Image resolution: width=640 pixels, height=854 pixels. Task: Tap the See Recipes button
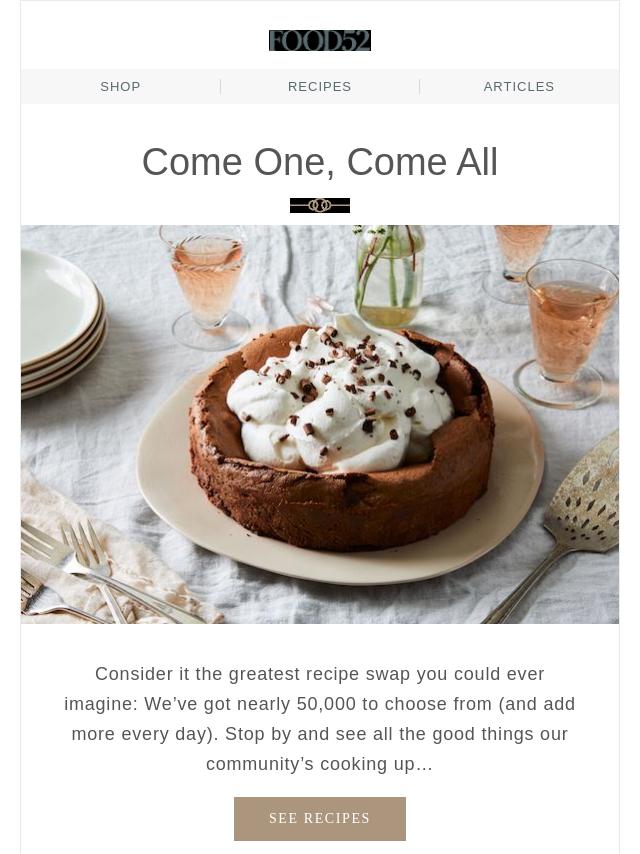click(x=320, y=818)
